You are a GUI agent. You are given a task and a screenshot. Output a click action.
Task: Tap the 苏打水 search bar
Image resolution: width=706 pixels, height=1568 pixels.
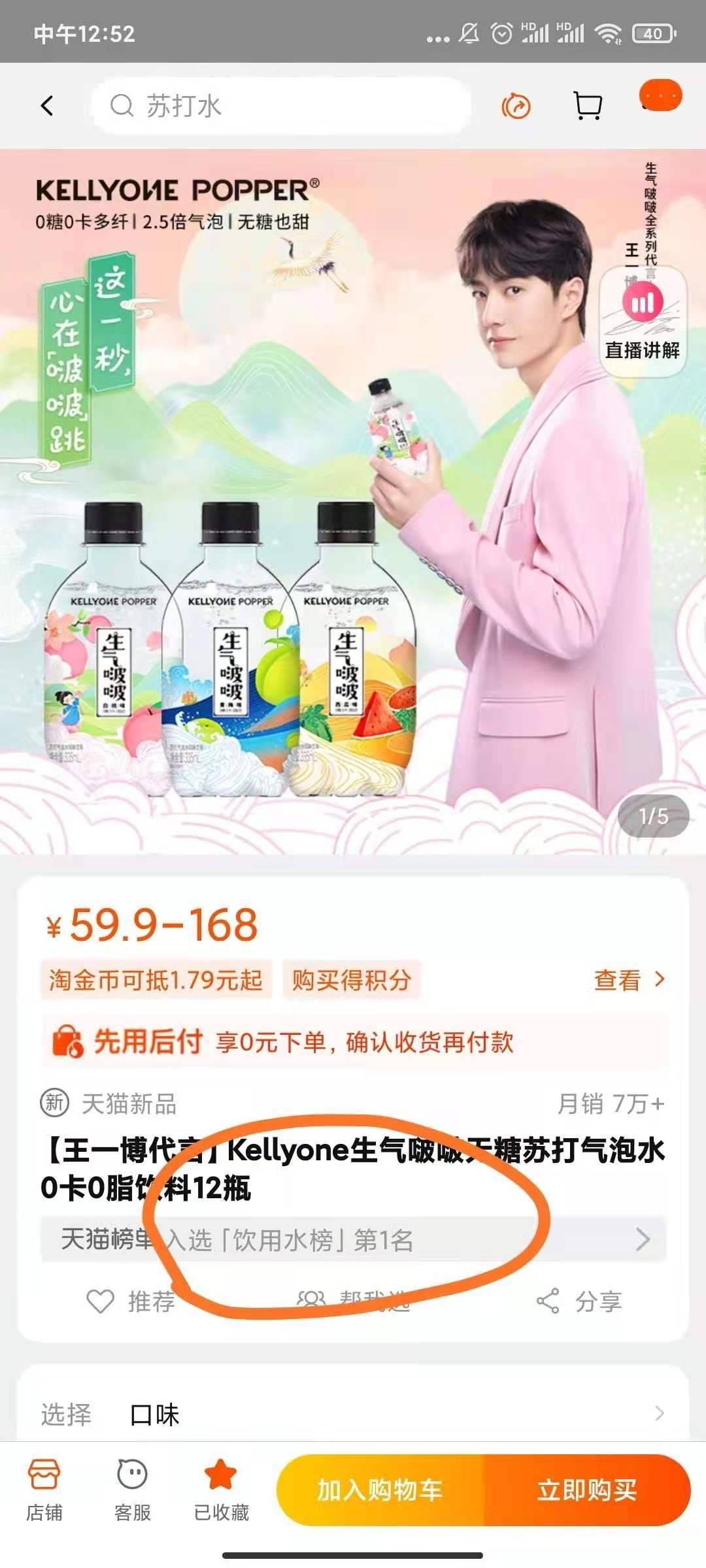281,105
